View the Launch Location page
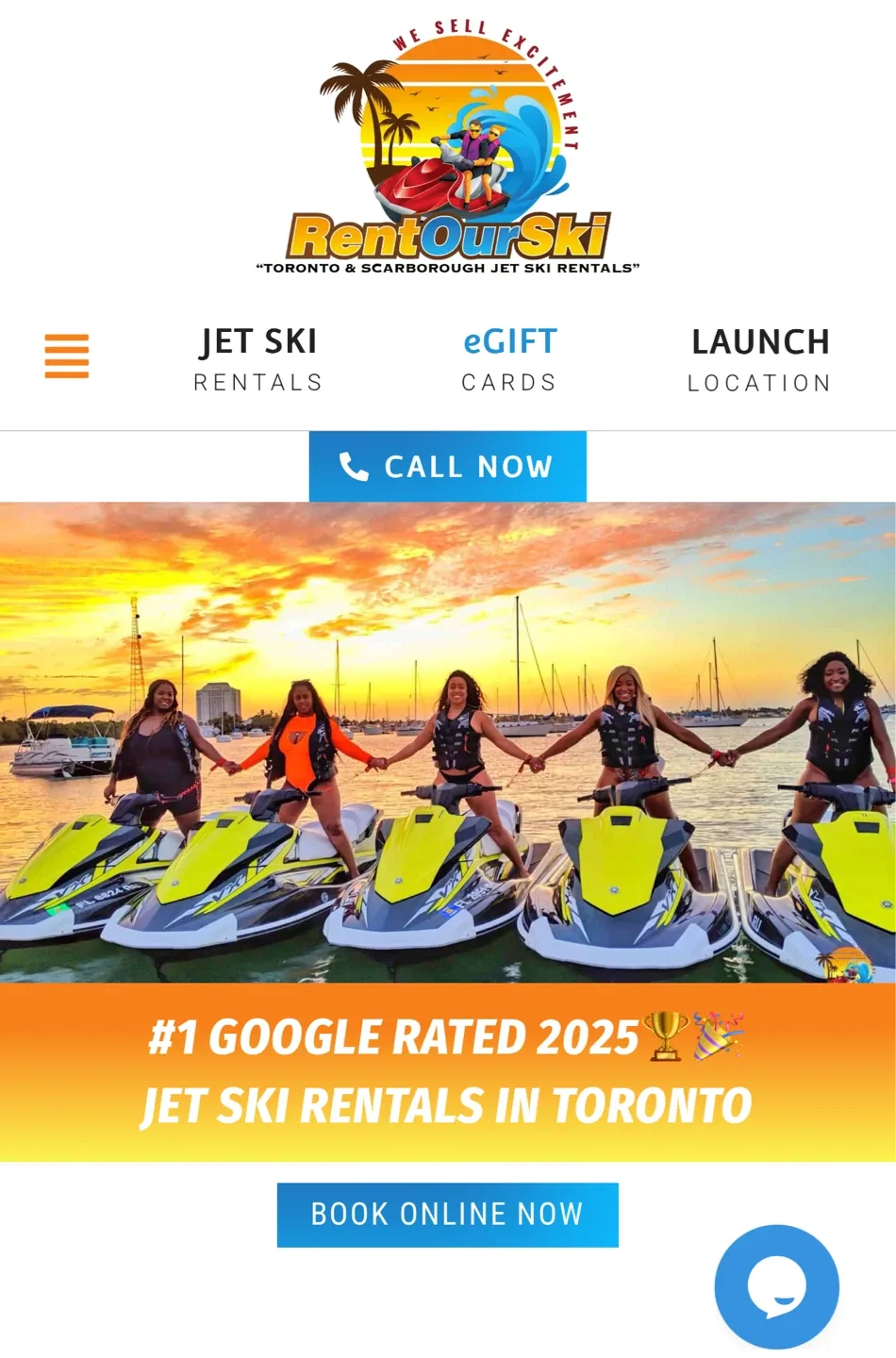The image size is (896, 1358). [759, 359]
